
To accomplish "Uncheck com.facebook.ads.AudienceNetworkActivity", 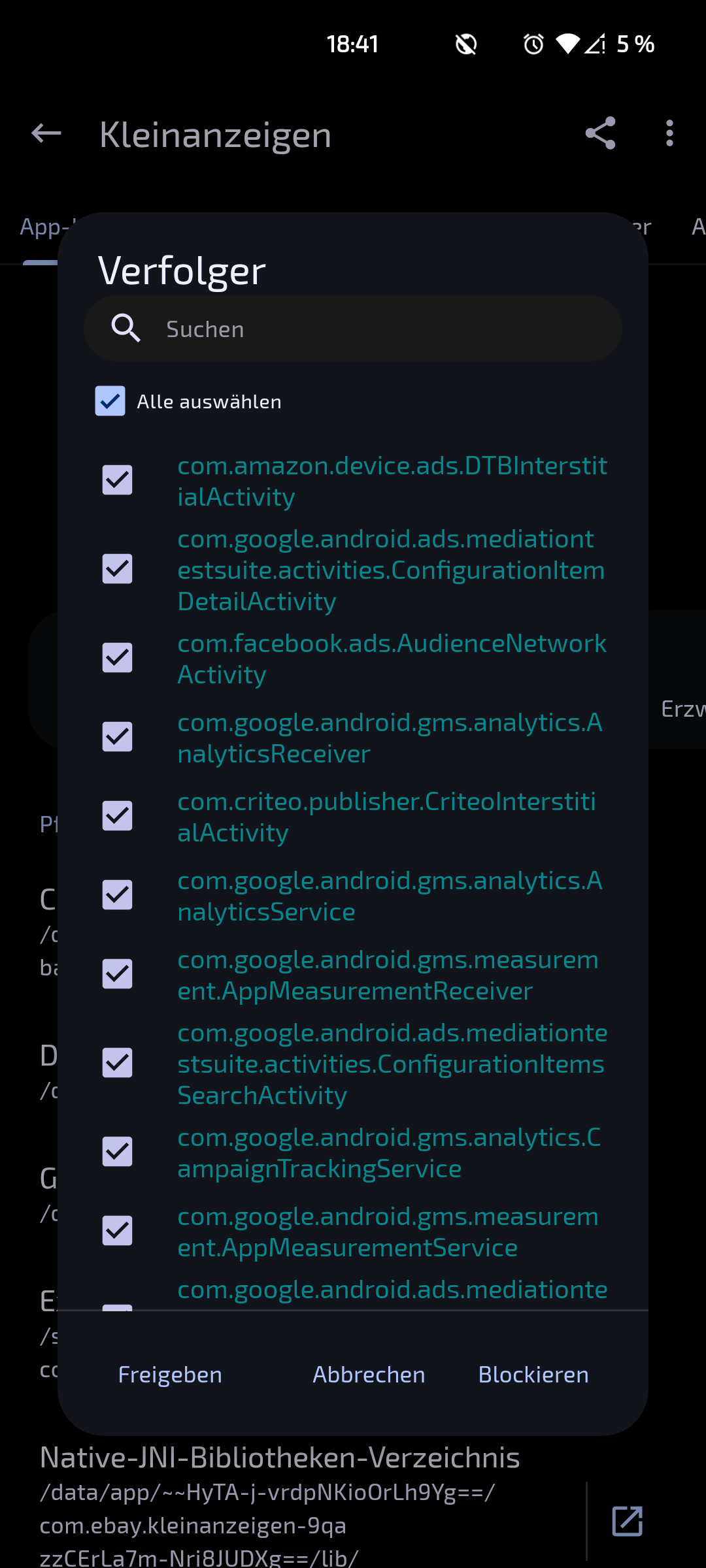I will (118, 658).
